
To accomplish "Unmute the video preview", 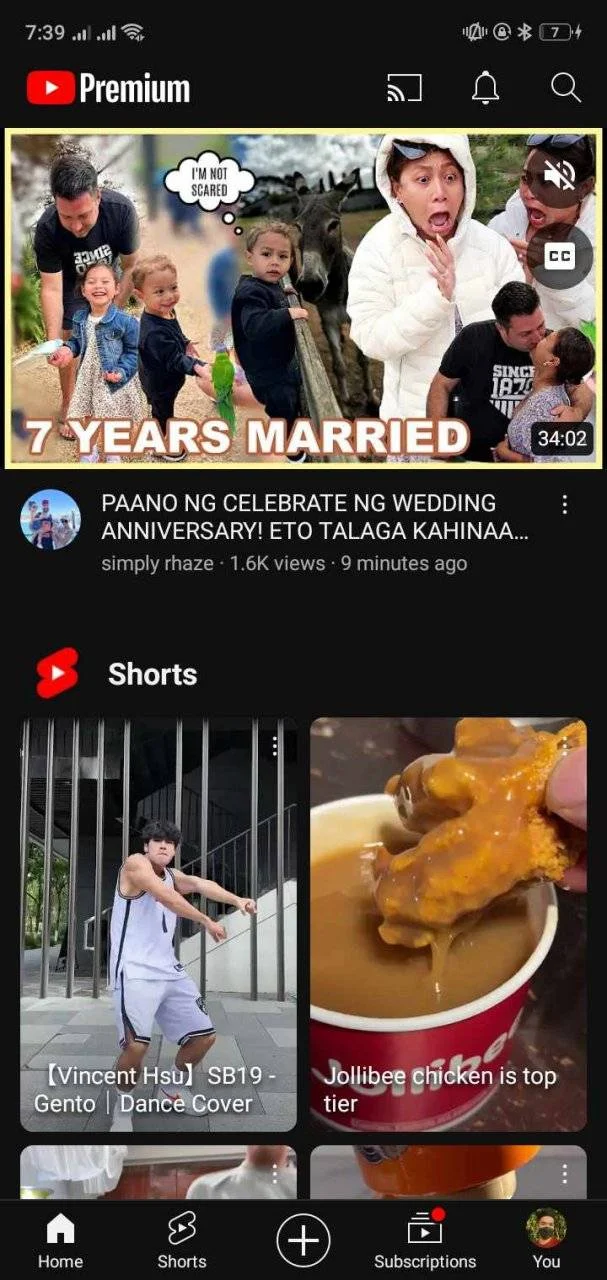I will [560, 177].
